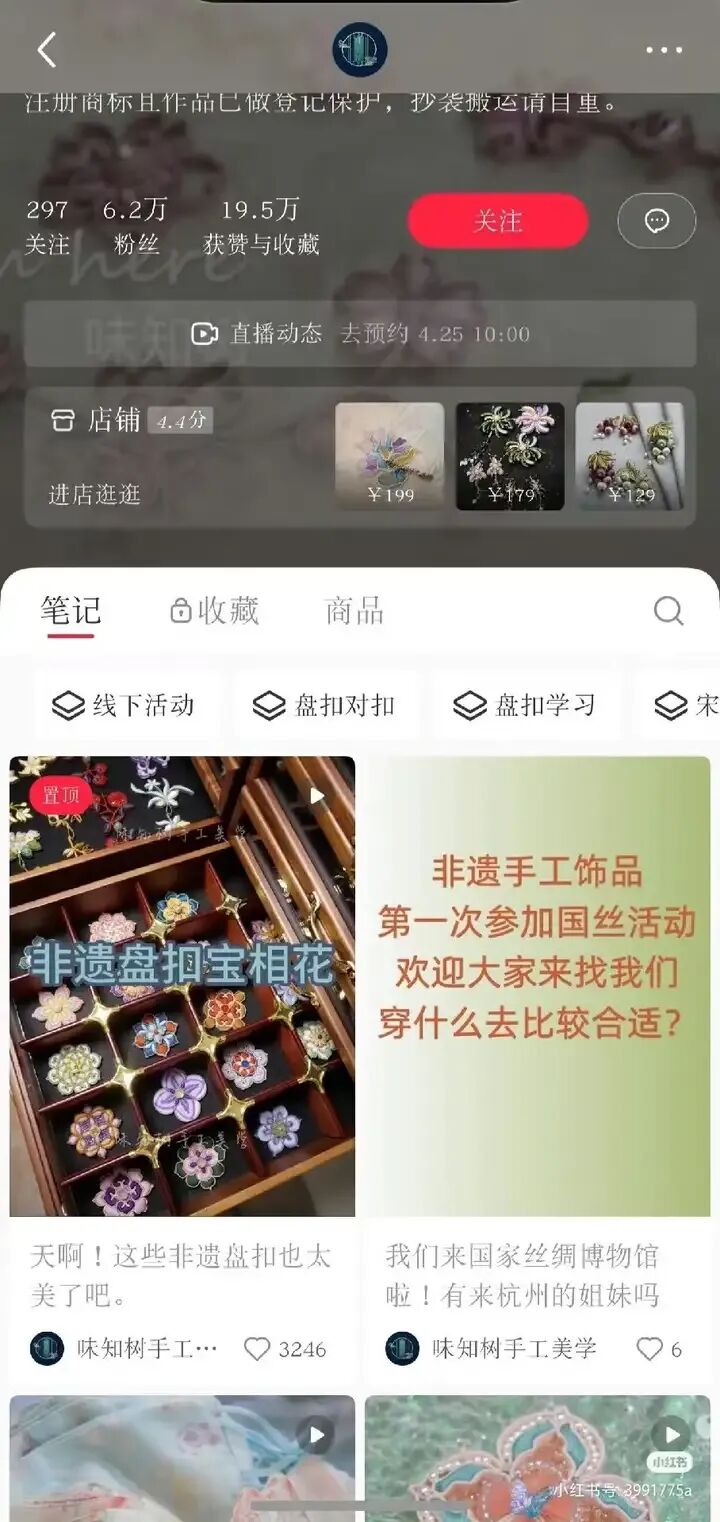
Task: Tap the 店铺 shop icon
Action: point(62,420)
